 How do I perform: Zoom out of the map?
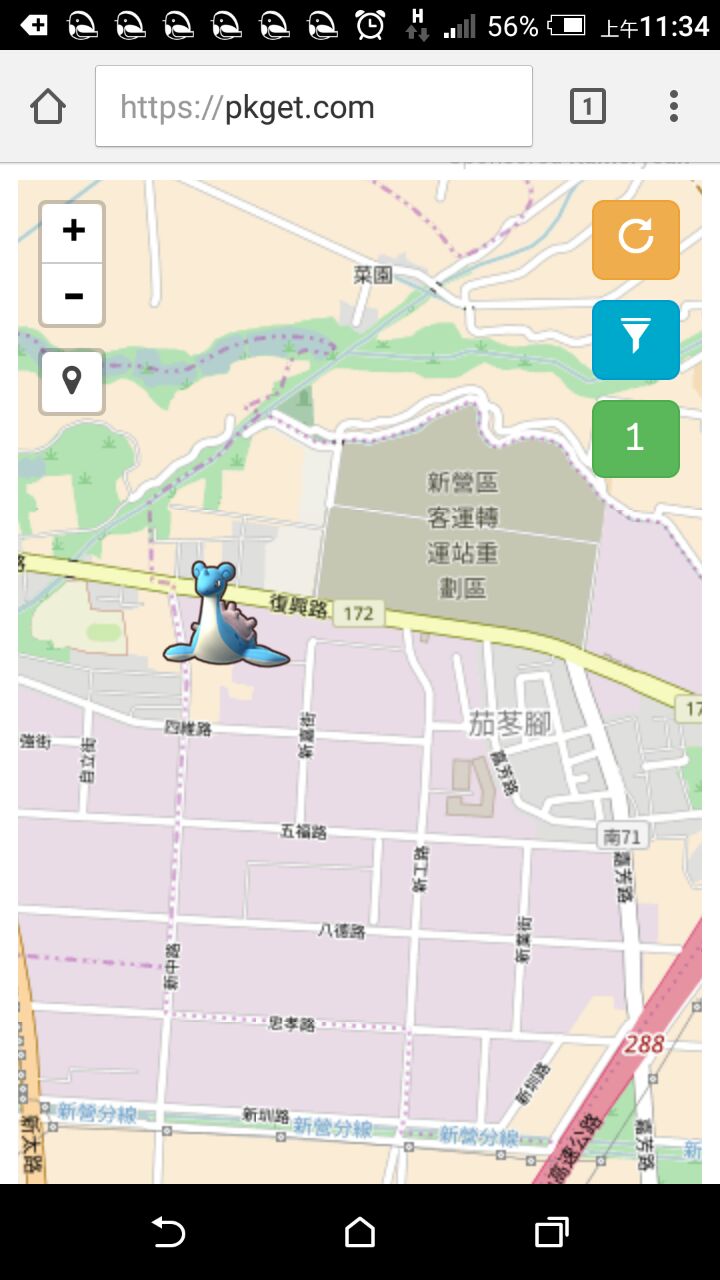coord(72,296)
